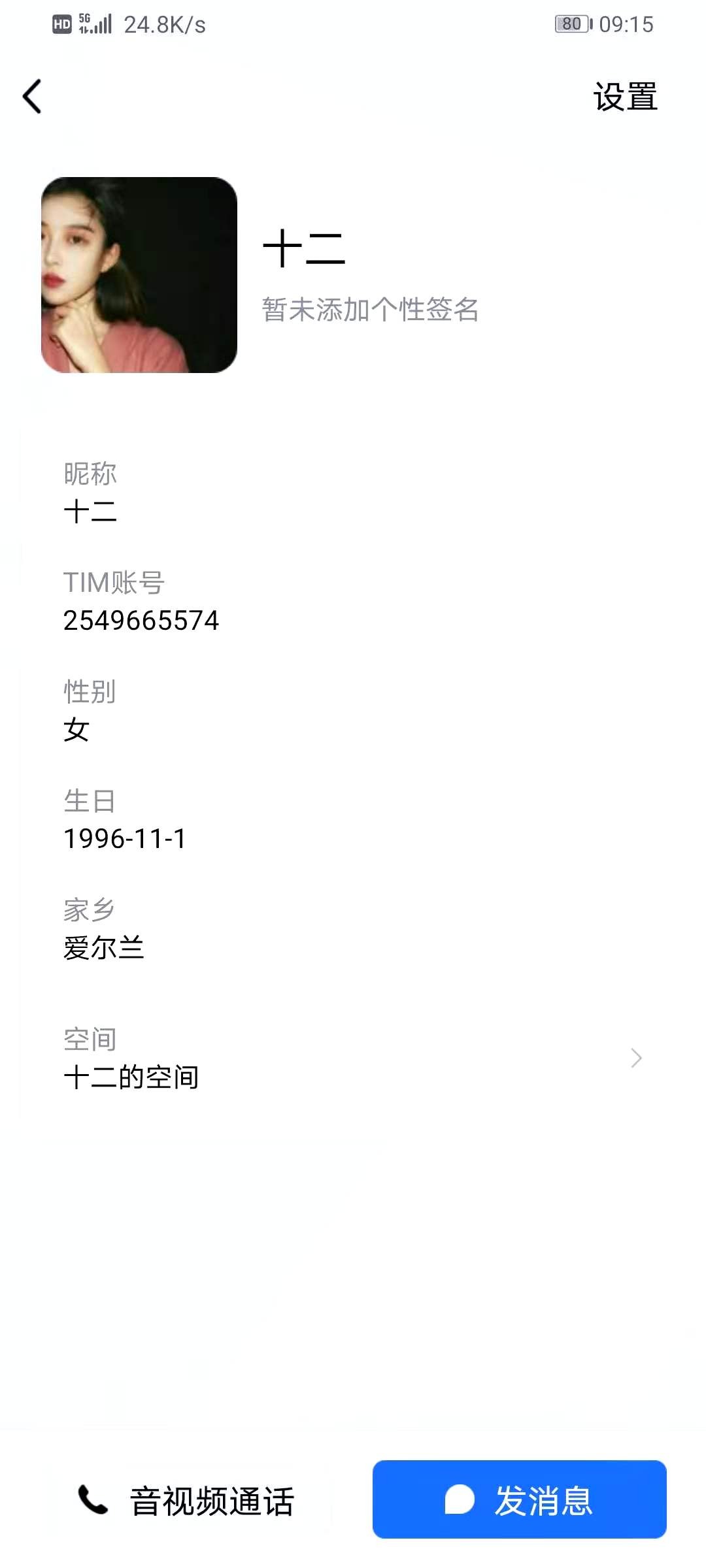The image size is (706, 1568).
Task: Select the TIM账号 number 2549665574
Action: [x=141, y=621]
